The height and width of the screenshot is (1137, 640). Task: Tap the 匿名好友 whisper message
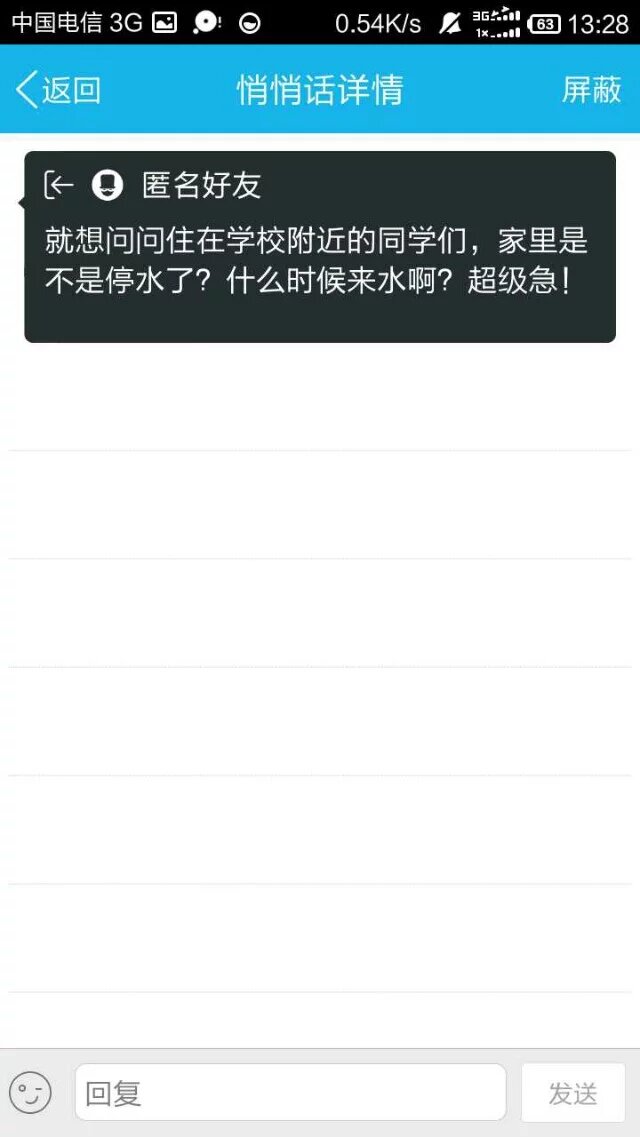(x=320, y=247)
